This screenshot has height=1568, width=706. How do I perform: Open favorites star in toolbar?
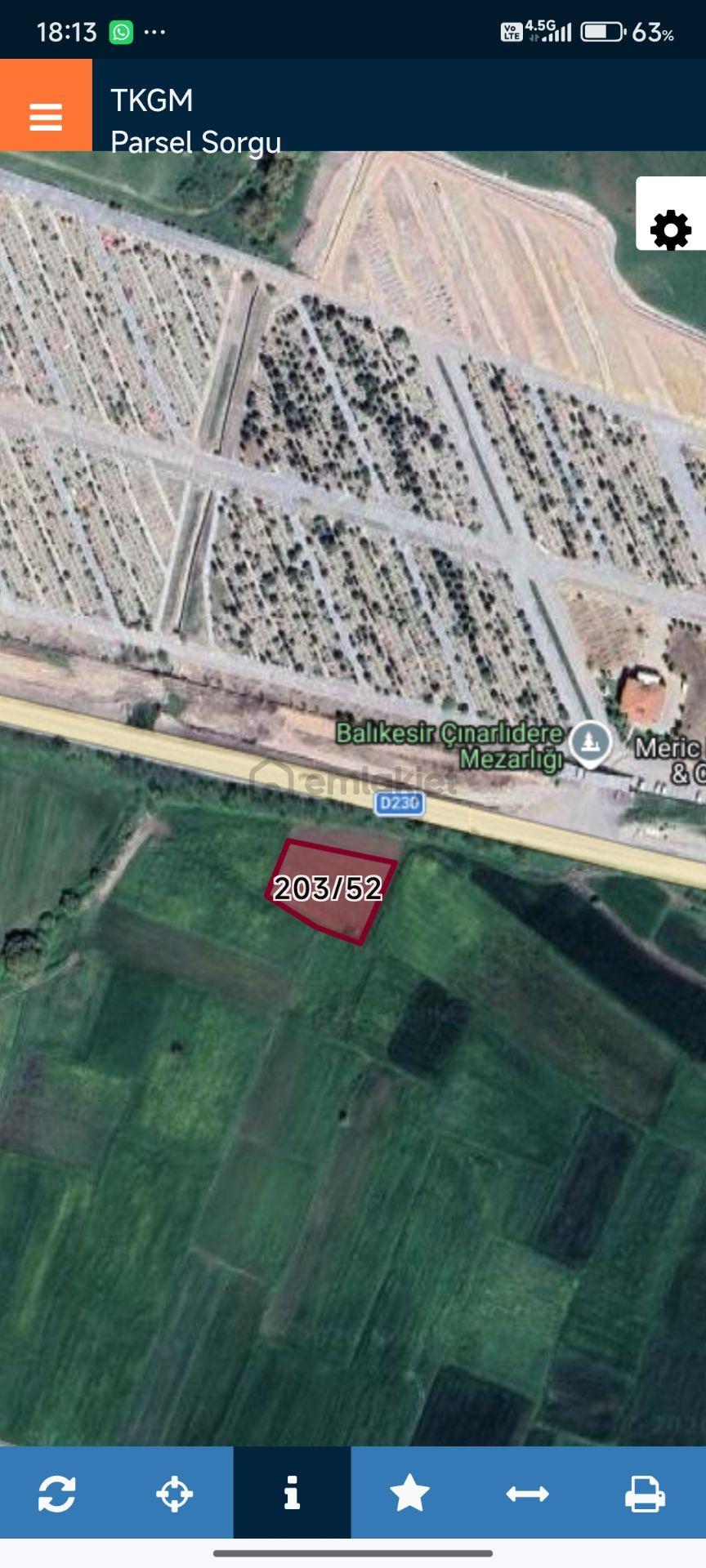(x=410, y=1494)
